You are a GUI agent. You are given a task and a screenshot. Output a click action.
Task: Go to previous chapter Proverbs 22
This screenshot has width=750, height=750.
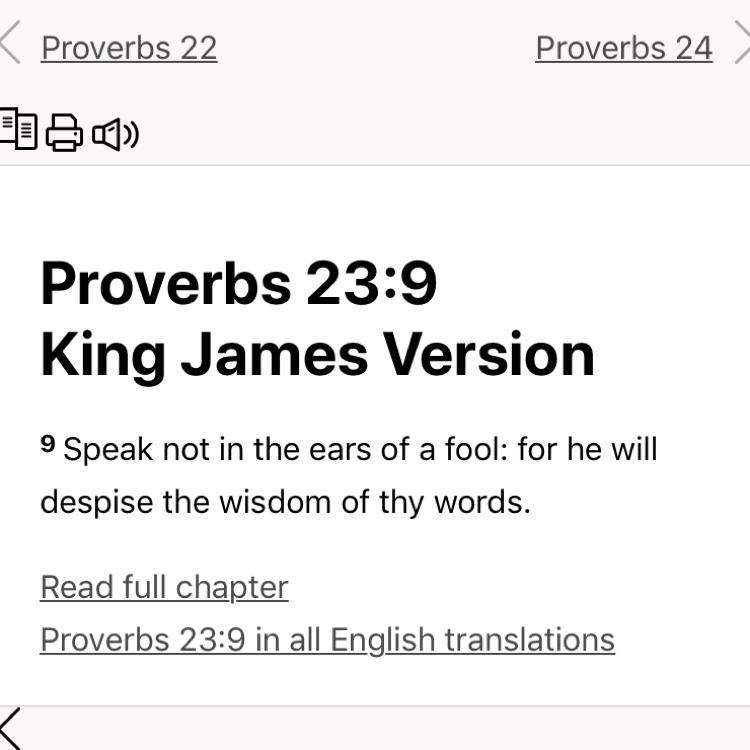click(x=128, y=48)
